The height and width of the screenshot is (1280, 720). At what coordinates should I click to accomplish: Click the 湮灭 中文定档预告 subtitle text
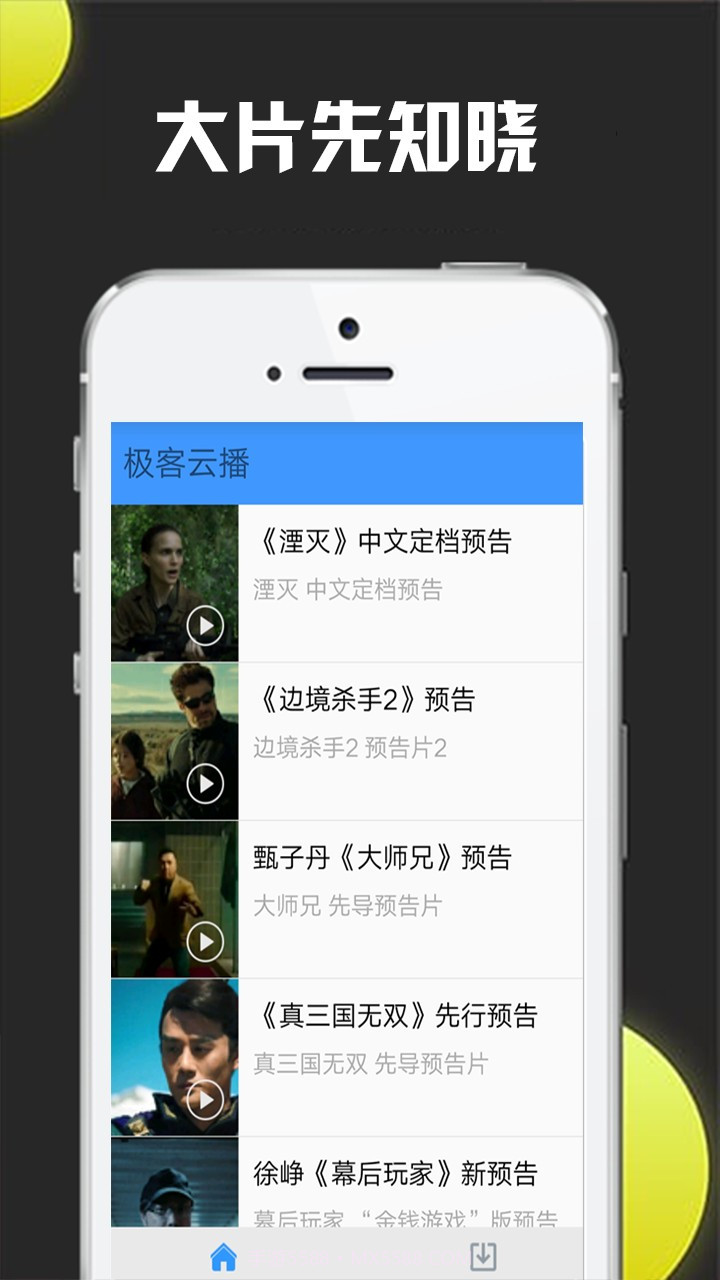point(347,589)
